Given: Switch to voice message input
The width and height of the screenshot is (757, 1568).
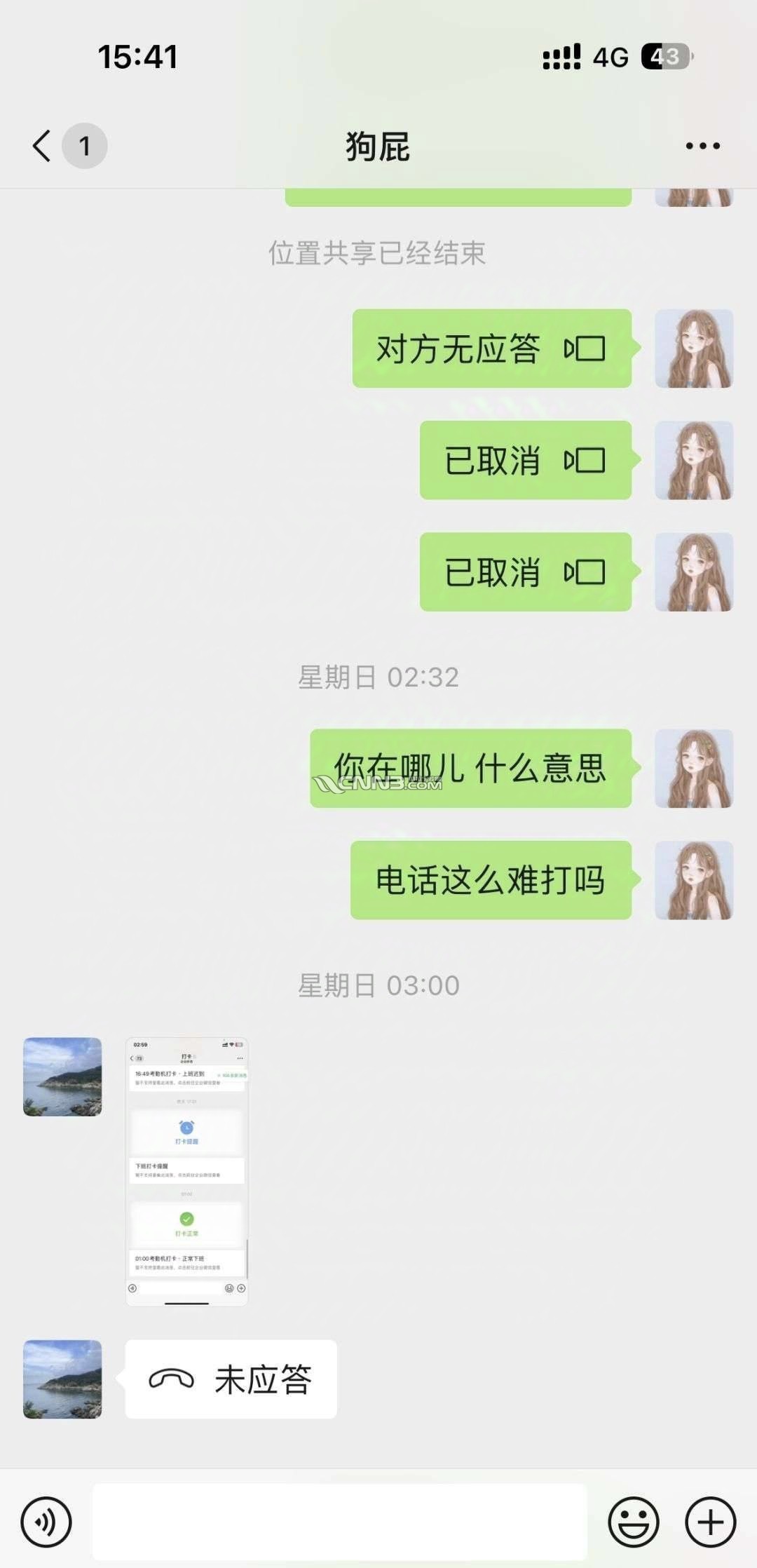Looking at the screenshot, I should coord(46,1522).
